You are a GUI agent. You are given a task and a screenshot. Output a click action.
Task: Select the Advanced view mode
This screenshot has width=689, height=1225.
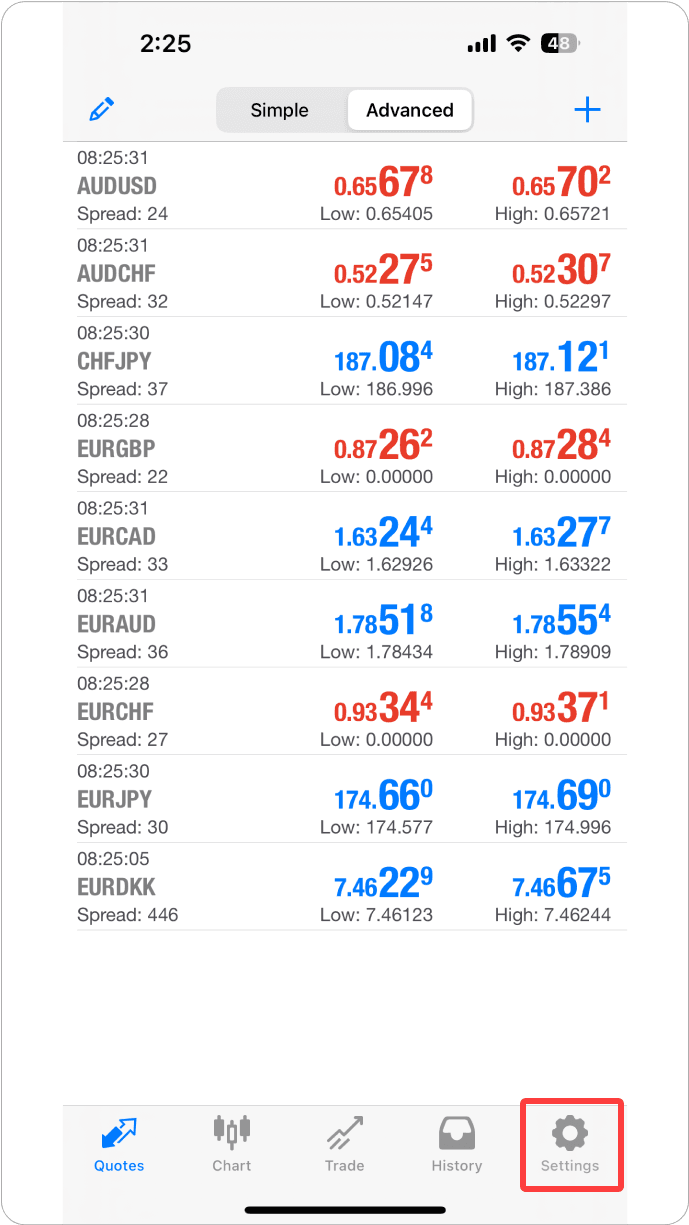click(410, 110)
